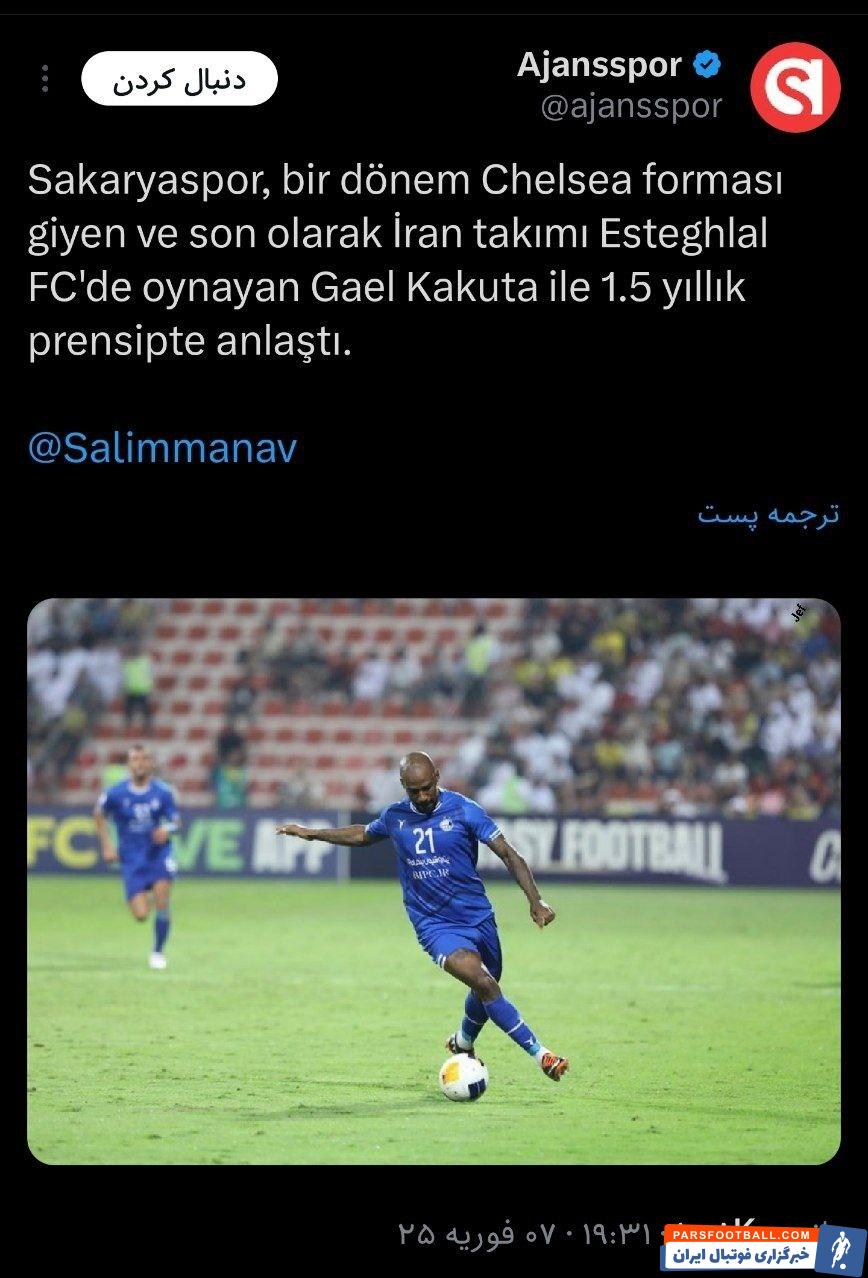Open Ajansspor profile picture
868x1278 pixels.
click(x=795, y=87)
